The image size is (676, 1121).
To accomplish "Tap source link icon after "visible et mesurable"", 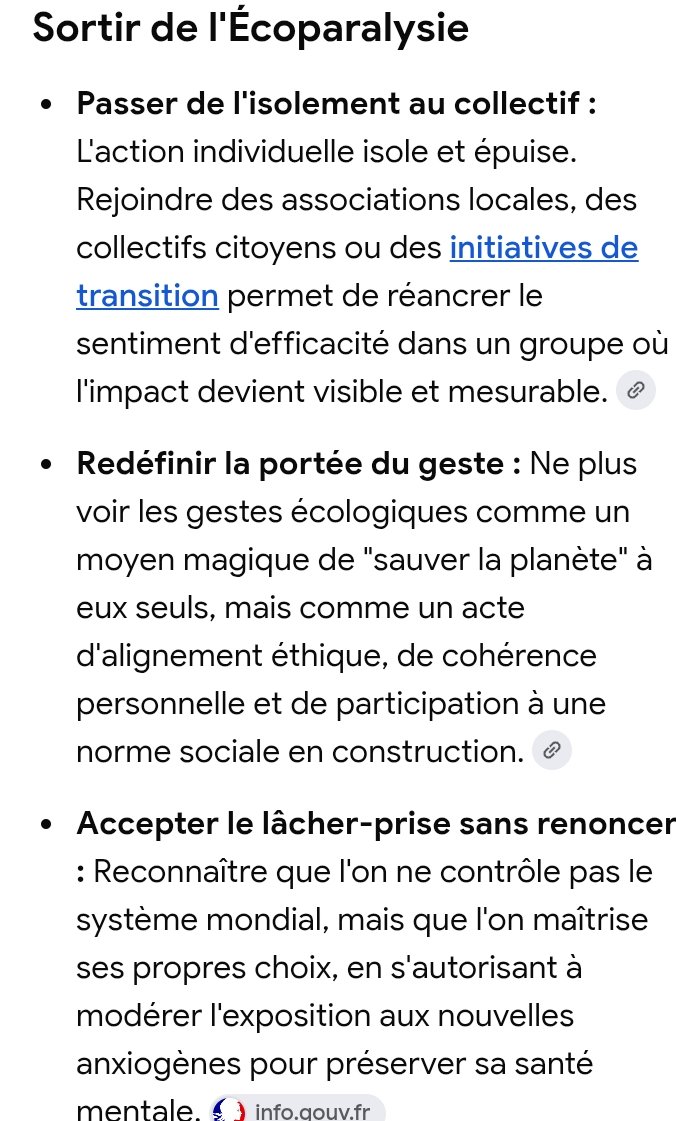I will tap(636, 390).
